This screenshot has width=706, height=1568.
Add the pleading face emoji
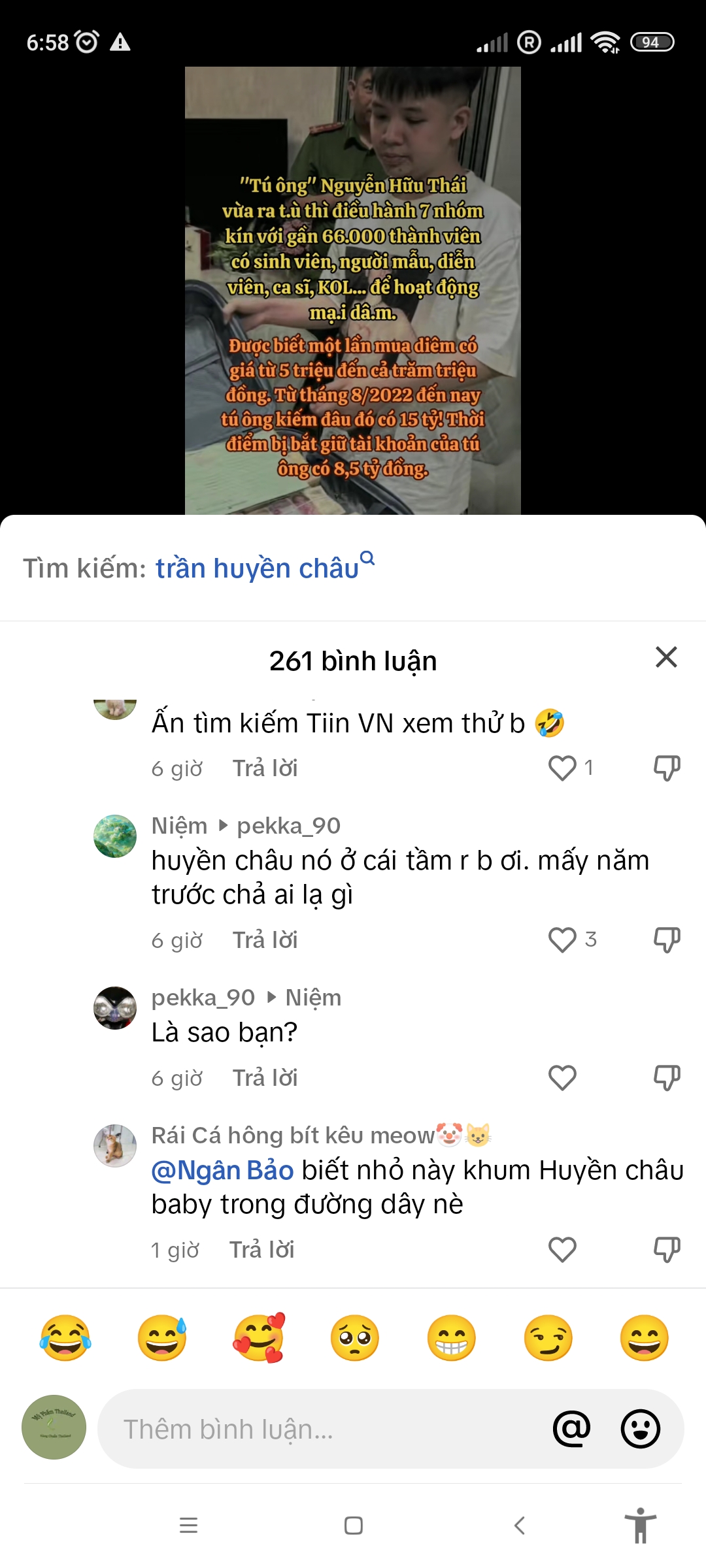coord(354,1338)
